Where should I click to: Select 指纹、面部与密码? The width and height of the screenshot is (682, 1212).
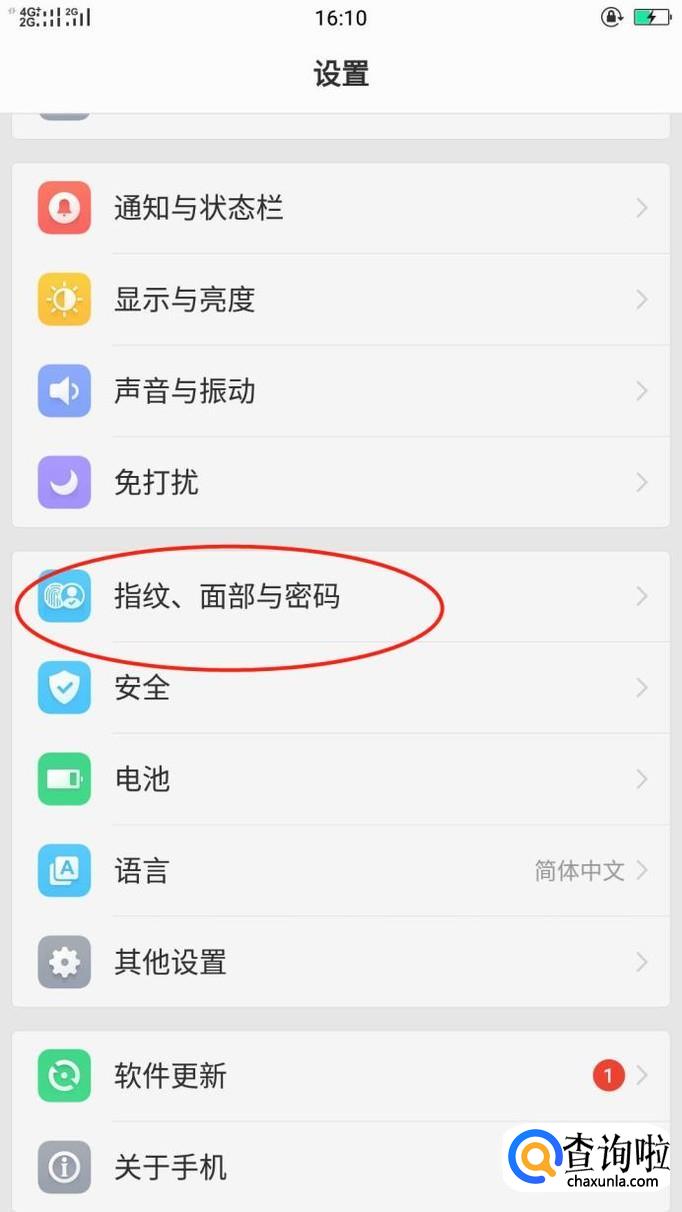click(340, 596)
